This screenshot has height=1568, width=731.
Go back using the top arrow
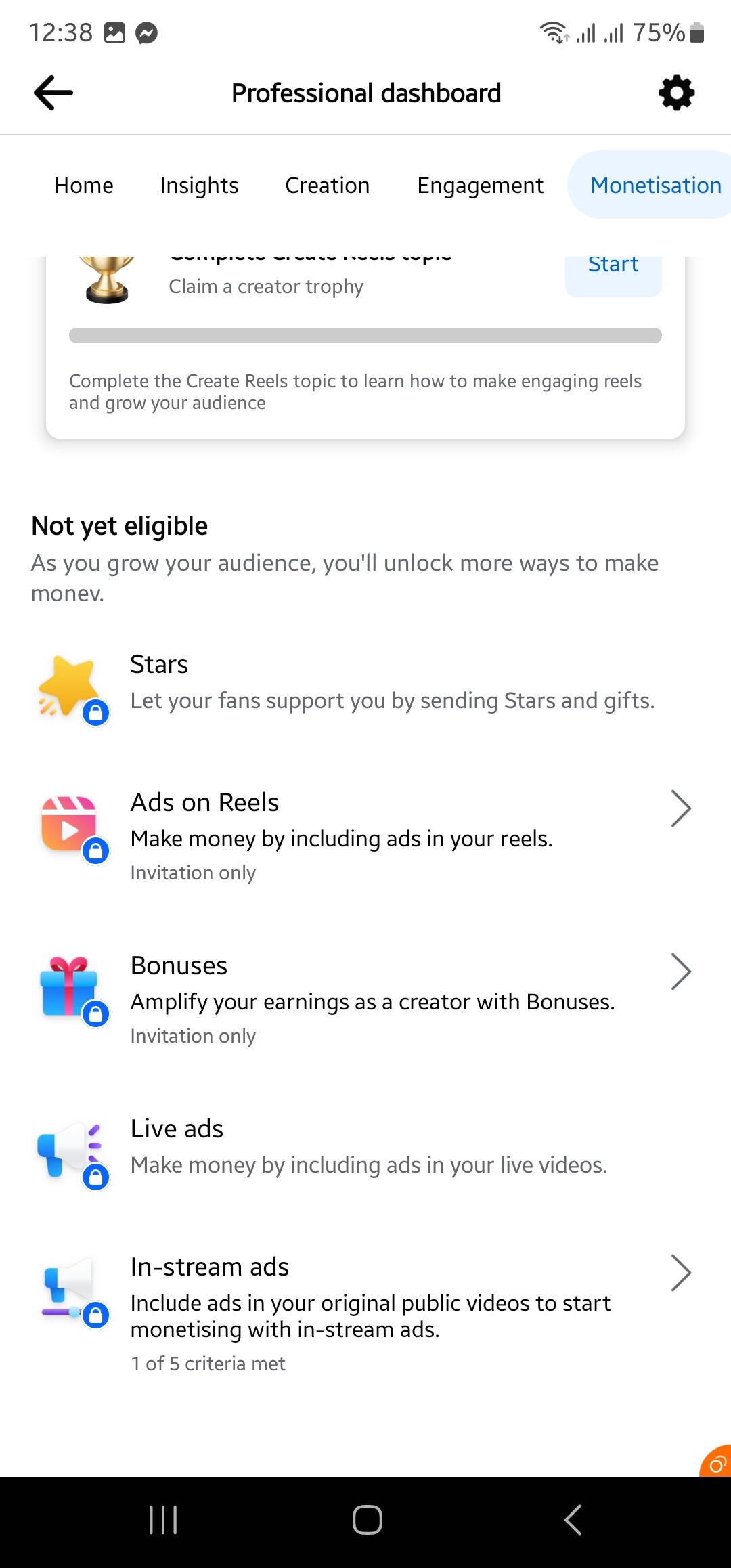click(53, 93)
